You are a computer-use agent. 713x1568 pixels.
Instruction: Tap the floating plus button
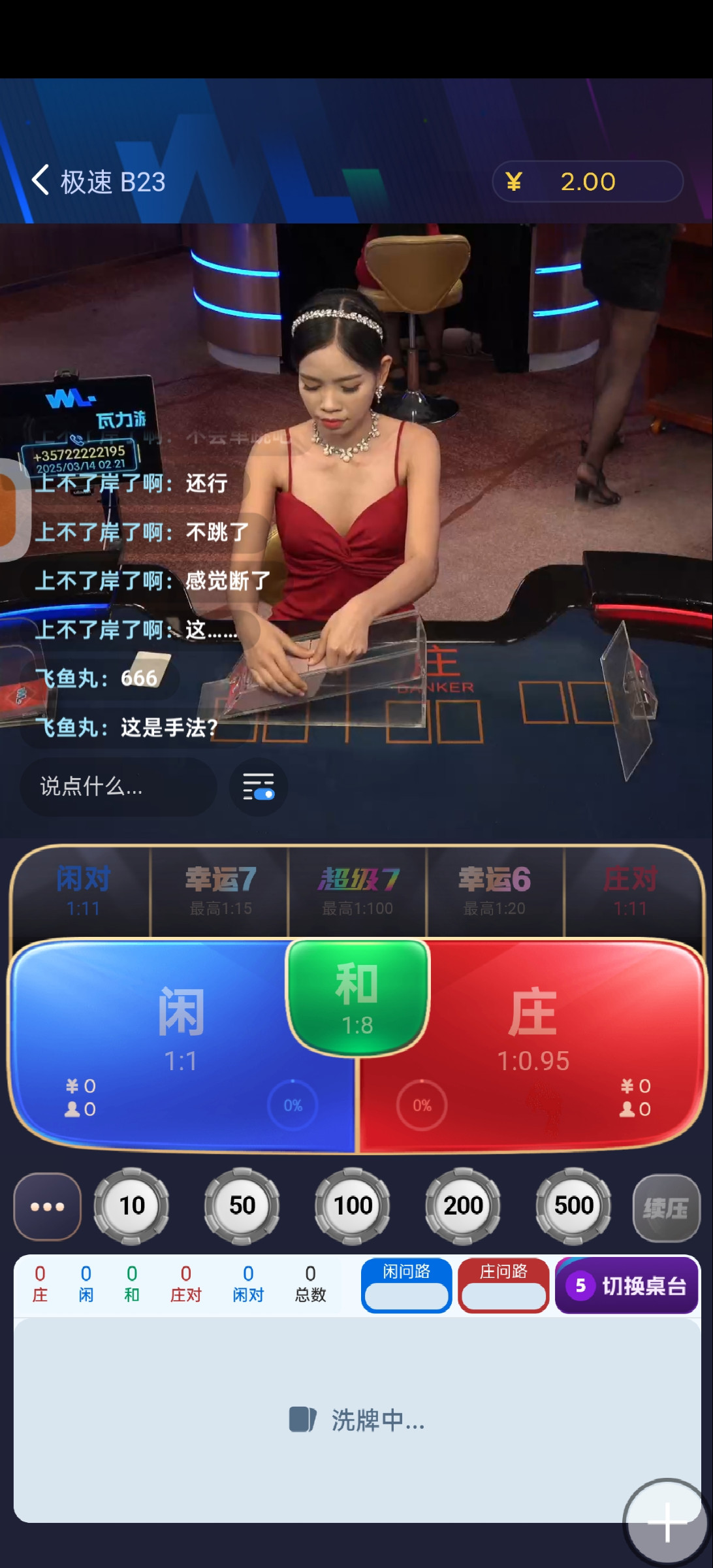666,1521
